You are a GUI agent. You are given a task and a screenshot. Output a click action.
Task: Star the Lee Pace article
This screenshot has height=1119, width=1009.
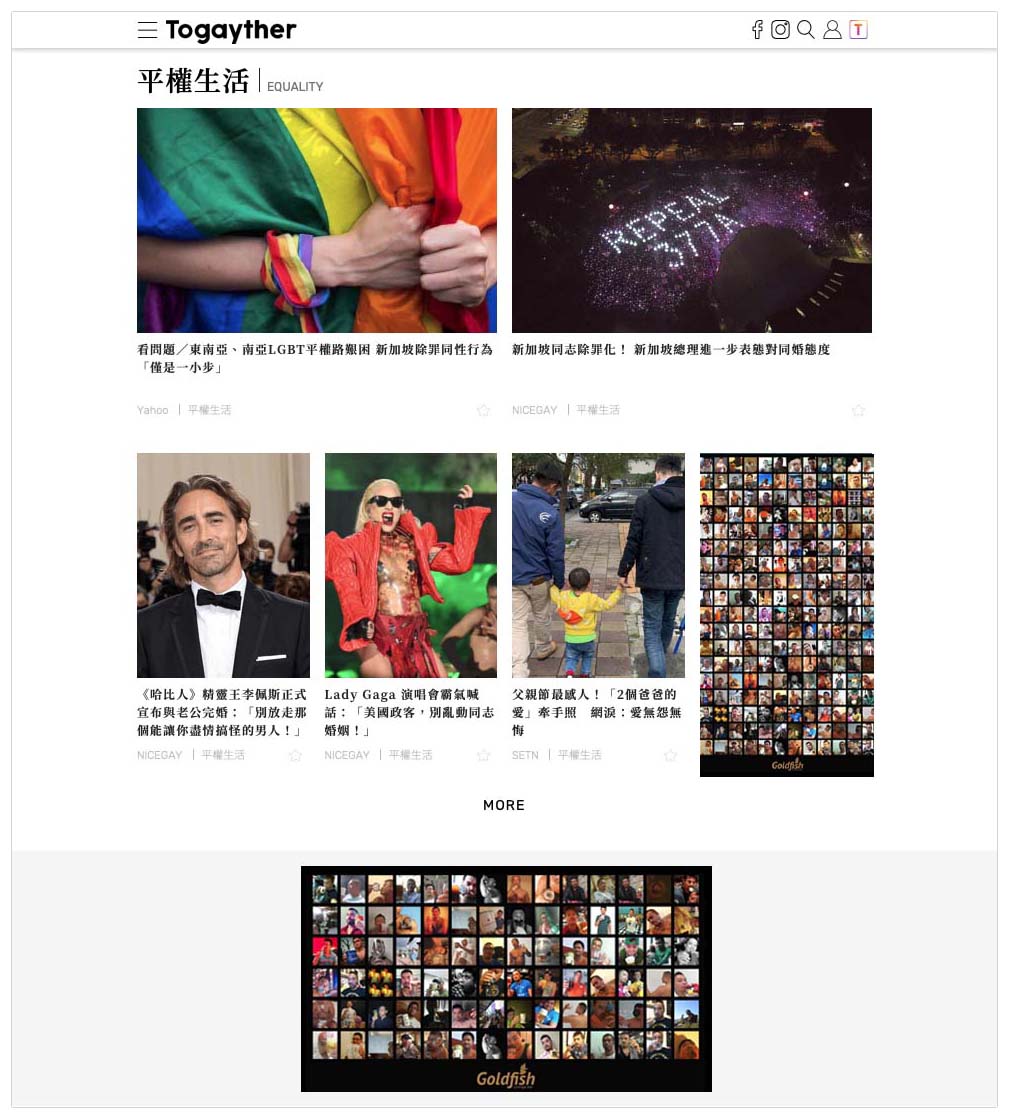click(295, 755)
